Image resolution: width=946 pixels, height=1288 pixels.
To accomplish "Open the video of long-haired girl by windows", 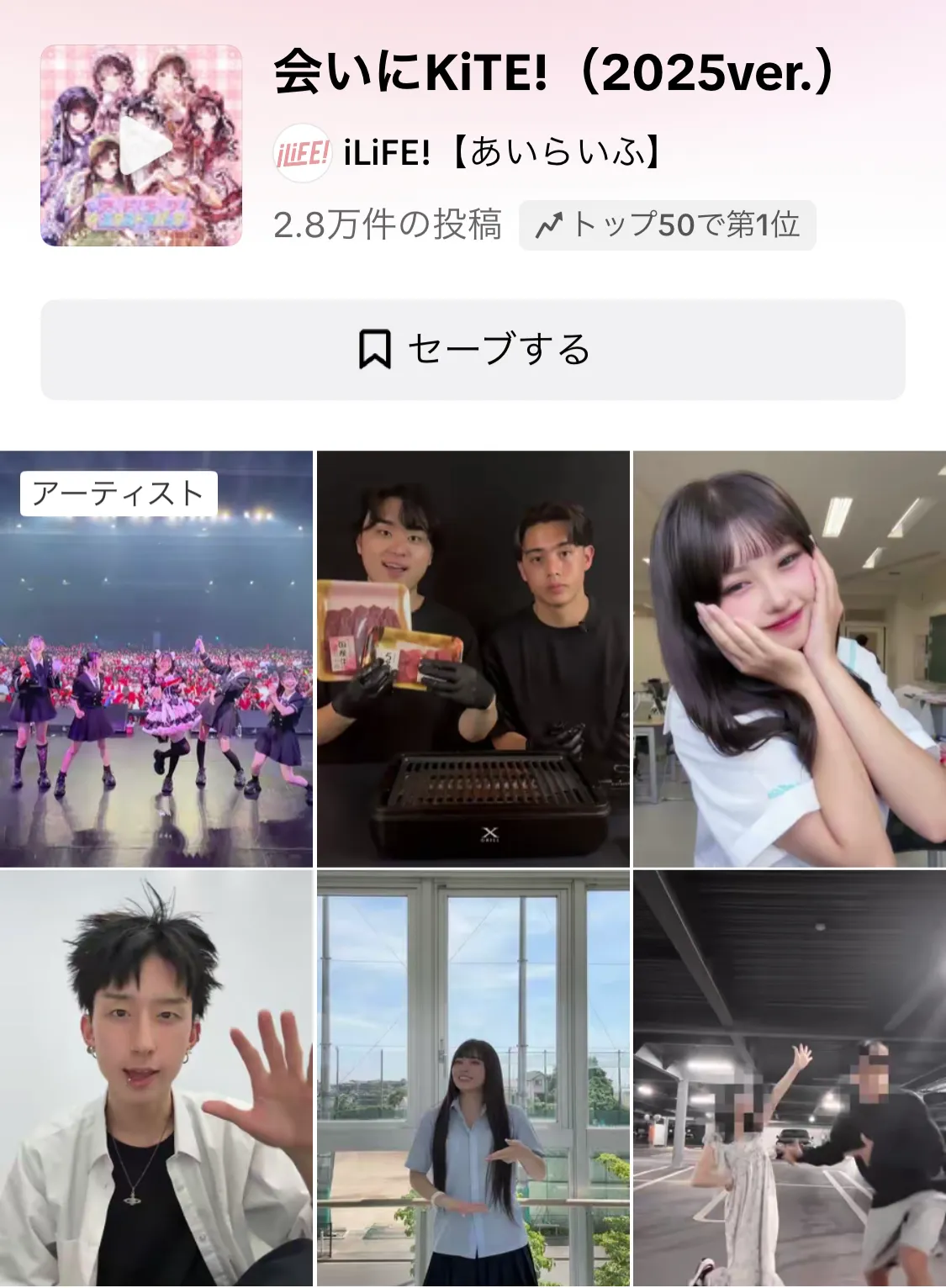I will (x=473, y=1079).
